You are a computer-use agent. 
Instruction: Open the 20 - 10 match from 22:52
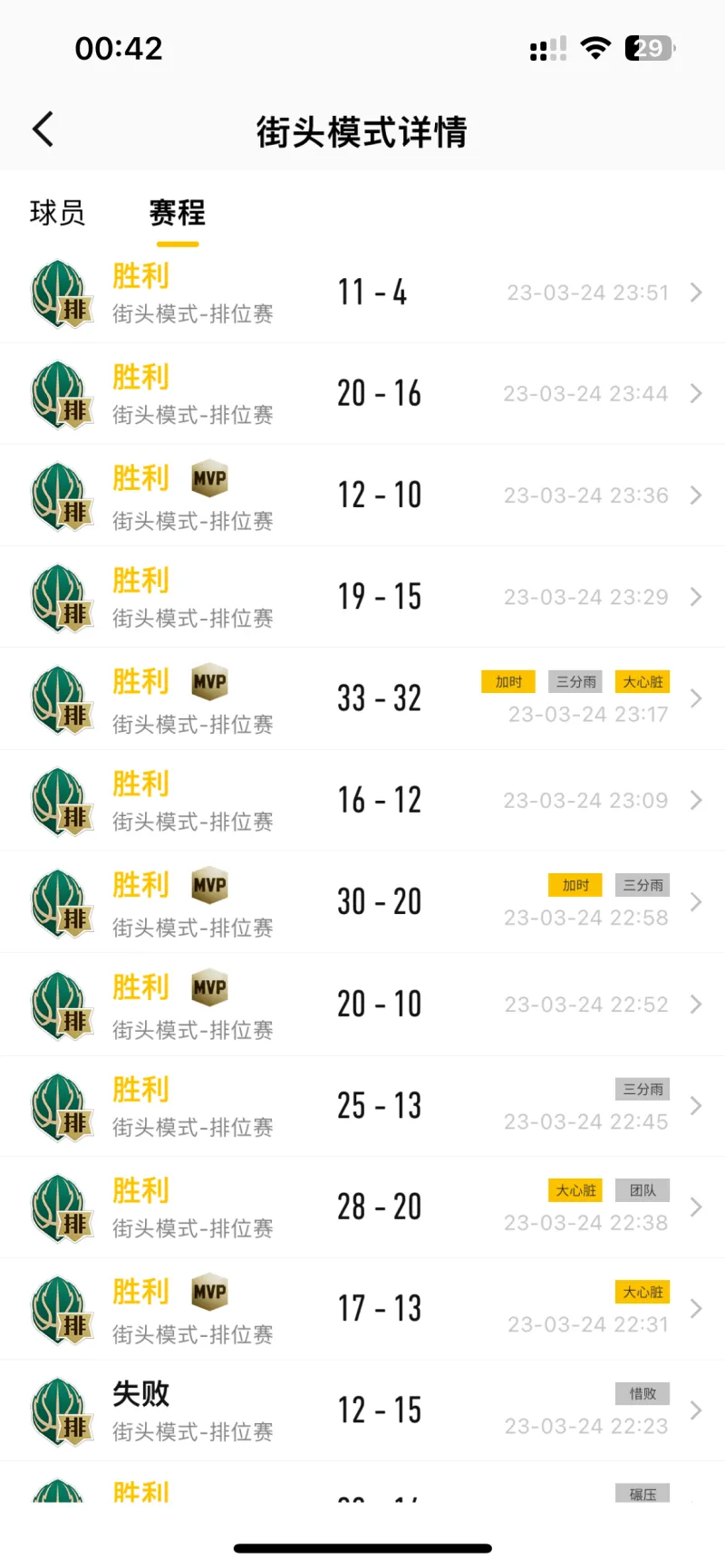[362, 1004]
